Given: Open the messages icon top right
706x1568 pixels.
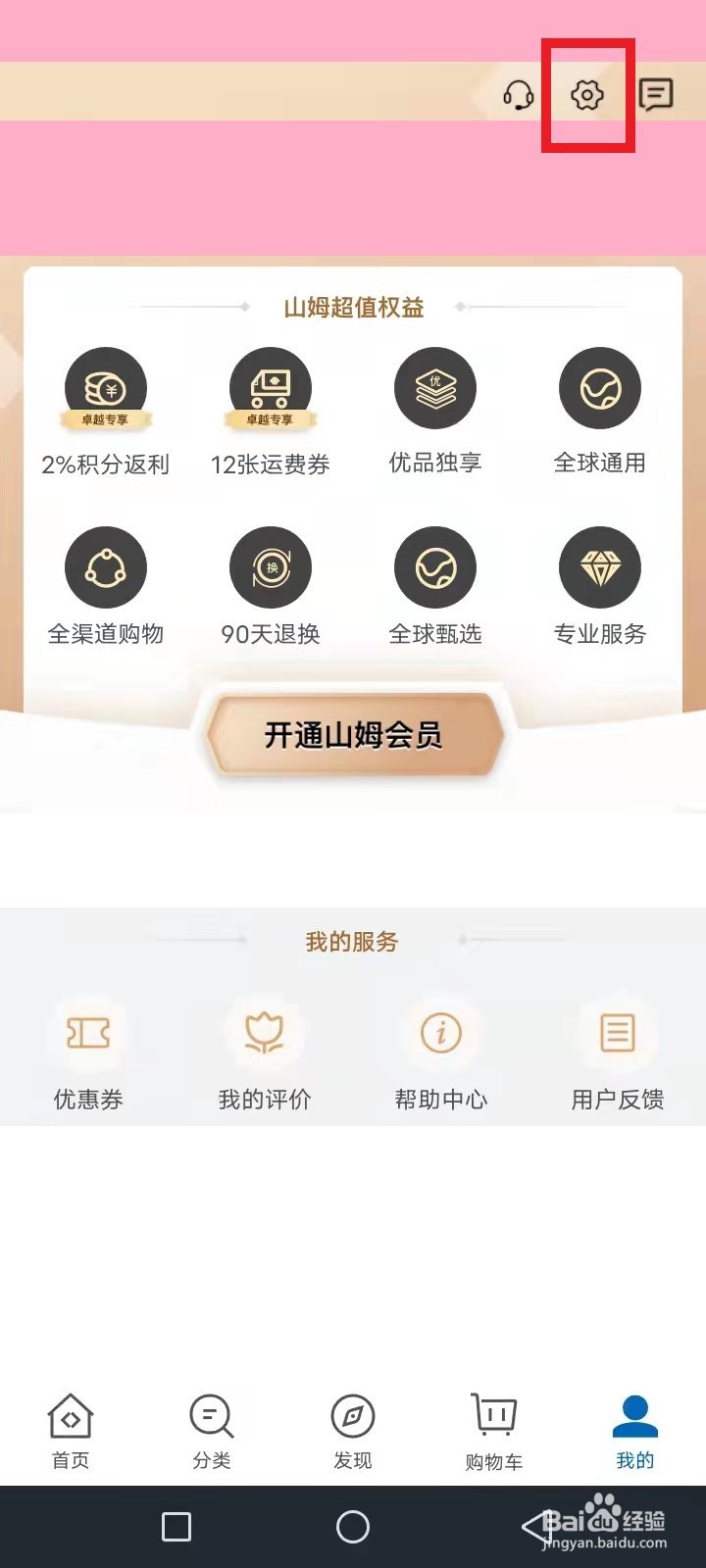Looking at the screenshot, I should pos(655,95).
